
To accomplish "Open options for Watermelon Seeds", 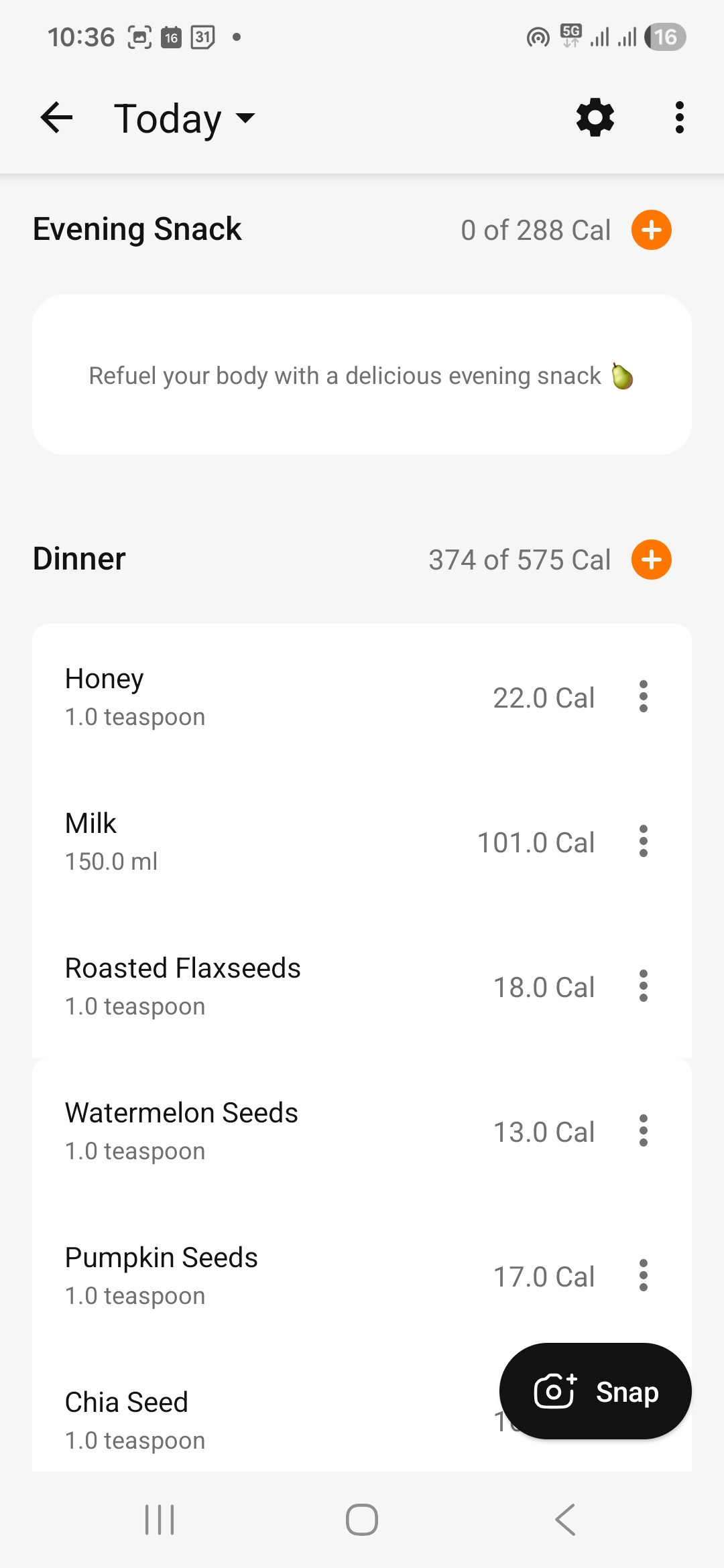I will point(643,1131).
